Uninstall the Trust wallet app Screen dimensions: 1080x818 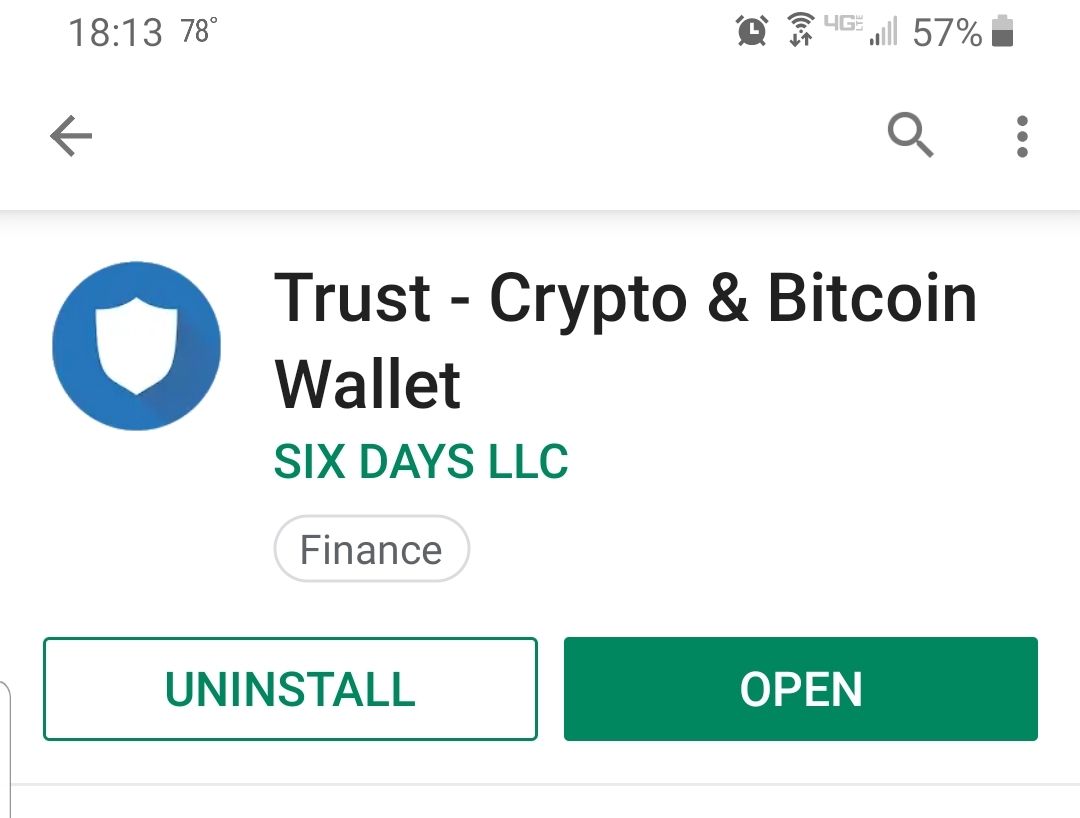click(290, 689)
